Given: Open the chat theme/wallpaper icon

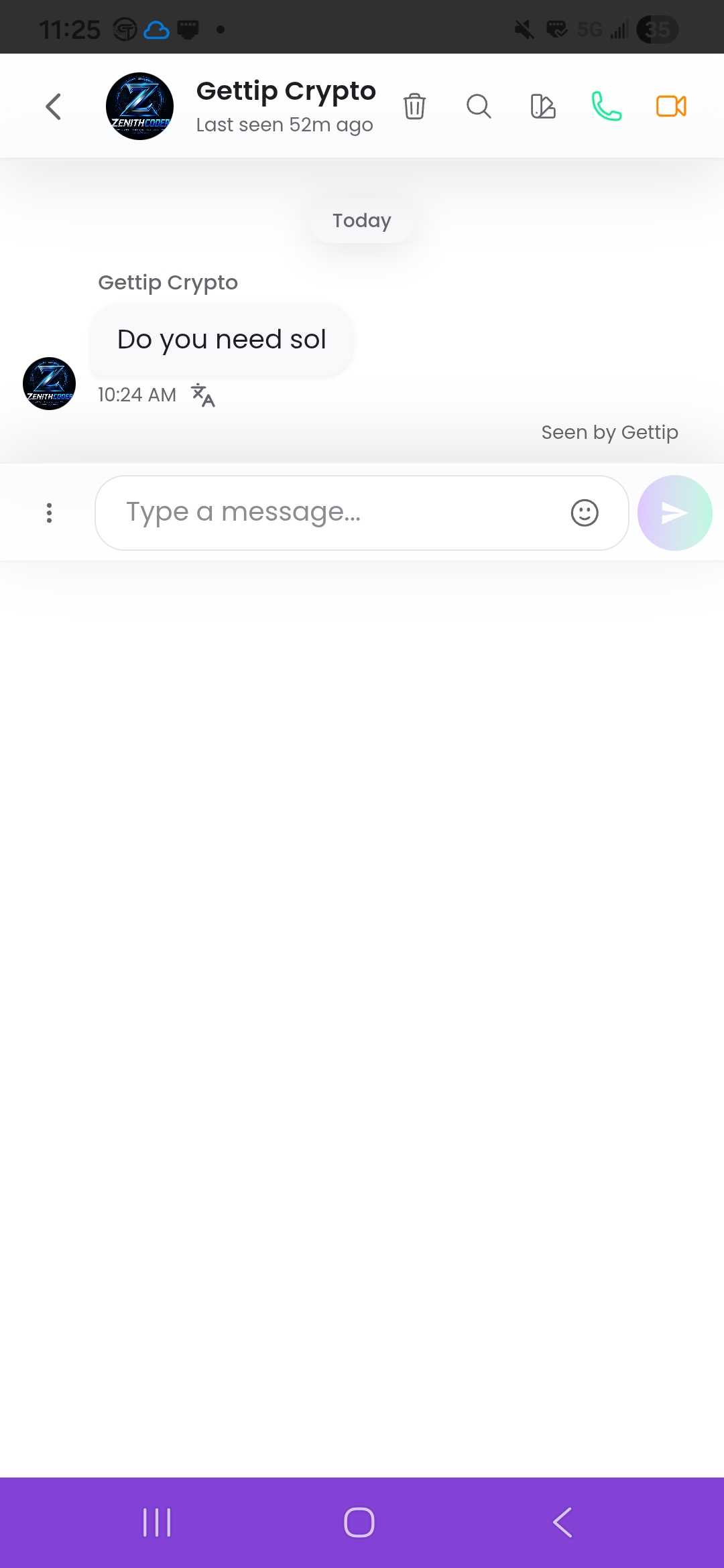Looking at the screenshot, I should 543,107.
